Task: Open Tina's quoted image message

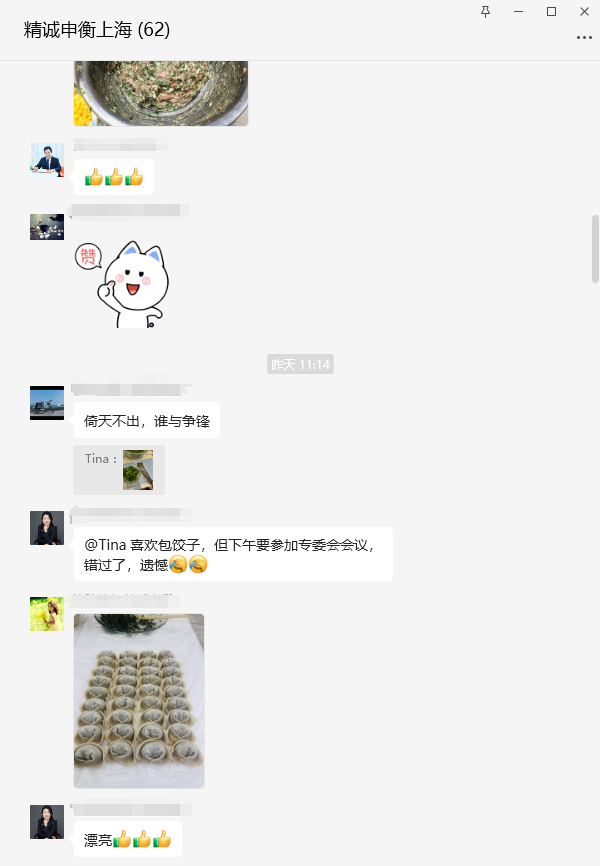Action: [137, 470]
